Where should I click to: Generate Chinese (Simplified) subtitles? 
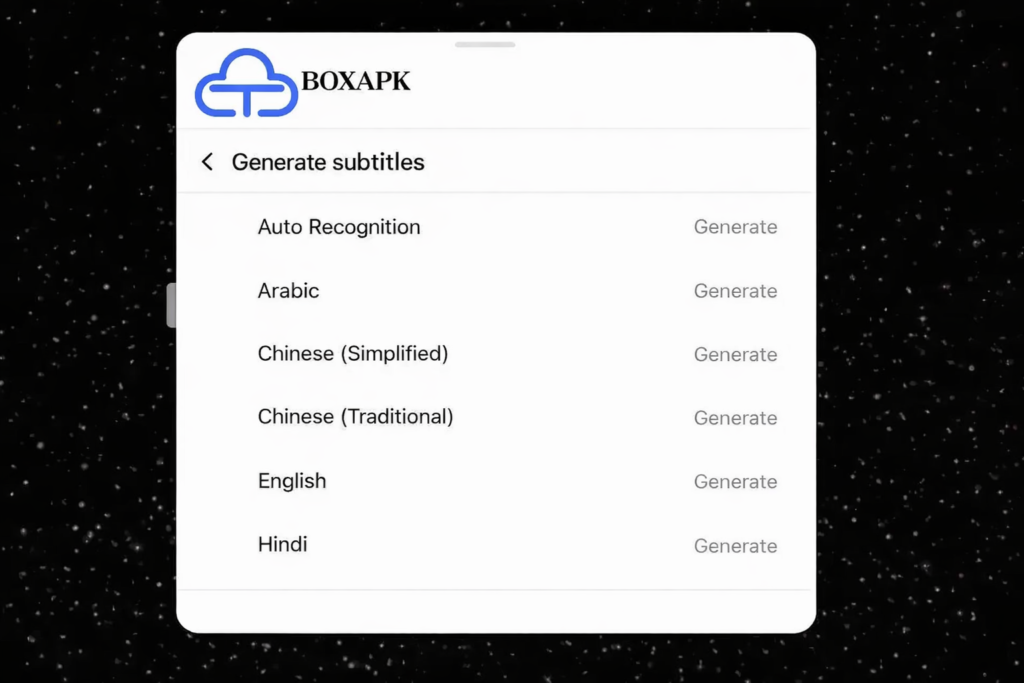(735, 355)
